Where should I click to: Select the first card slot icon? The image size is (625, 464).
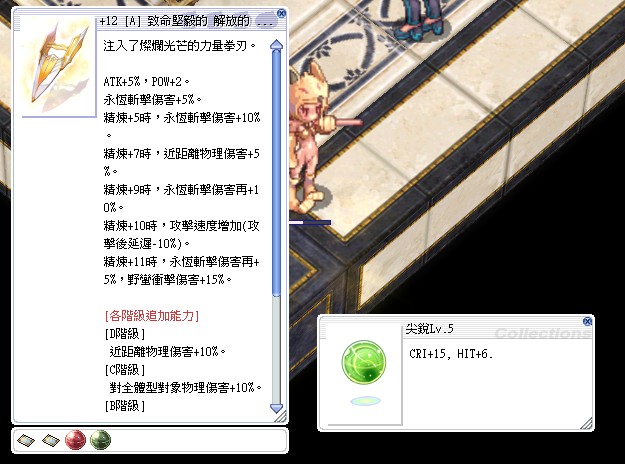click(x=27, y=440)
